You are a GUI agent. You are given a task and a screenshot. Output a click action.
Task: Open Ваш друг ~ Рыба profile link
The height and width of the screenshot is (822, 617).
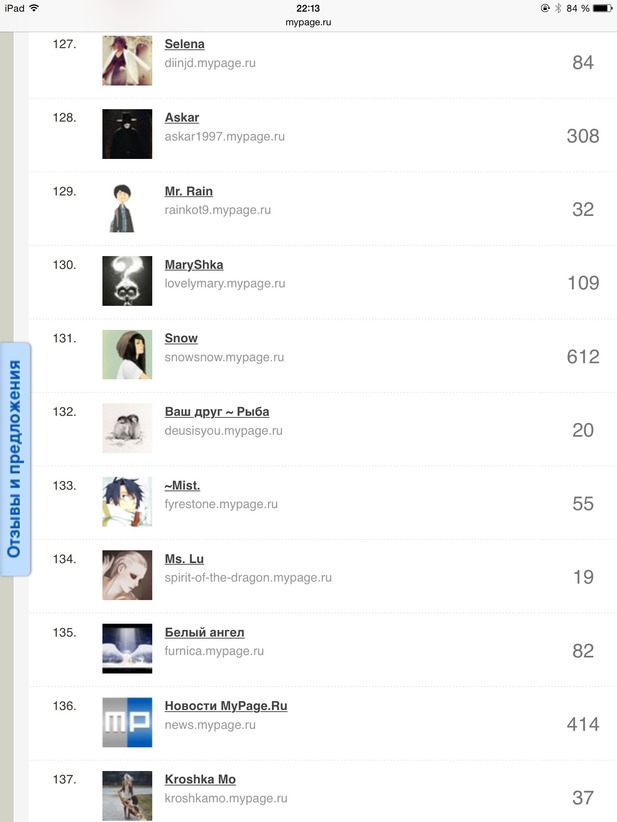[x=216, y=412]
